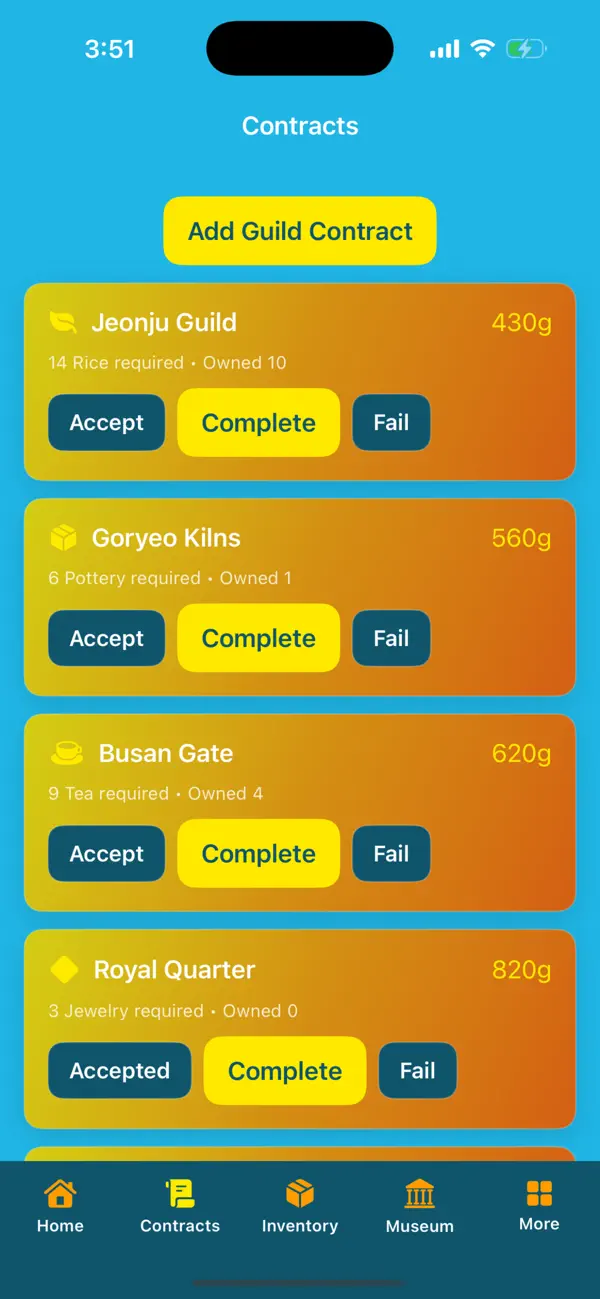Screen dimensions: 600x1299
Task: Fail the Royal Quarter contract
Action: (x=417, y=1071)
